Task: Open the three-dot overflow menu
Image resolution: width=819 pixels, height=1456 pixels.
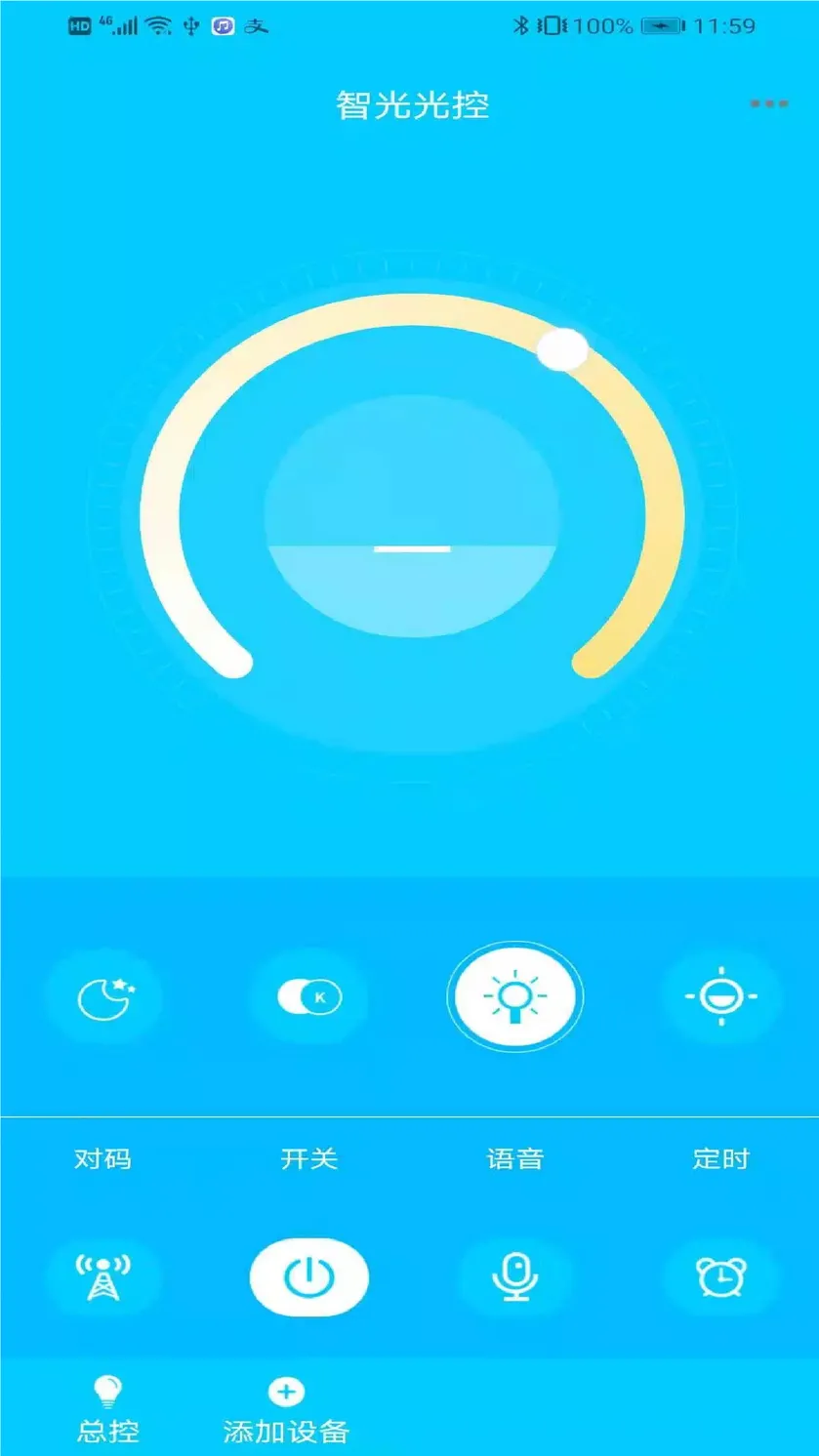Action: click(769, 103)
